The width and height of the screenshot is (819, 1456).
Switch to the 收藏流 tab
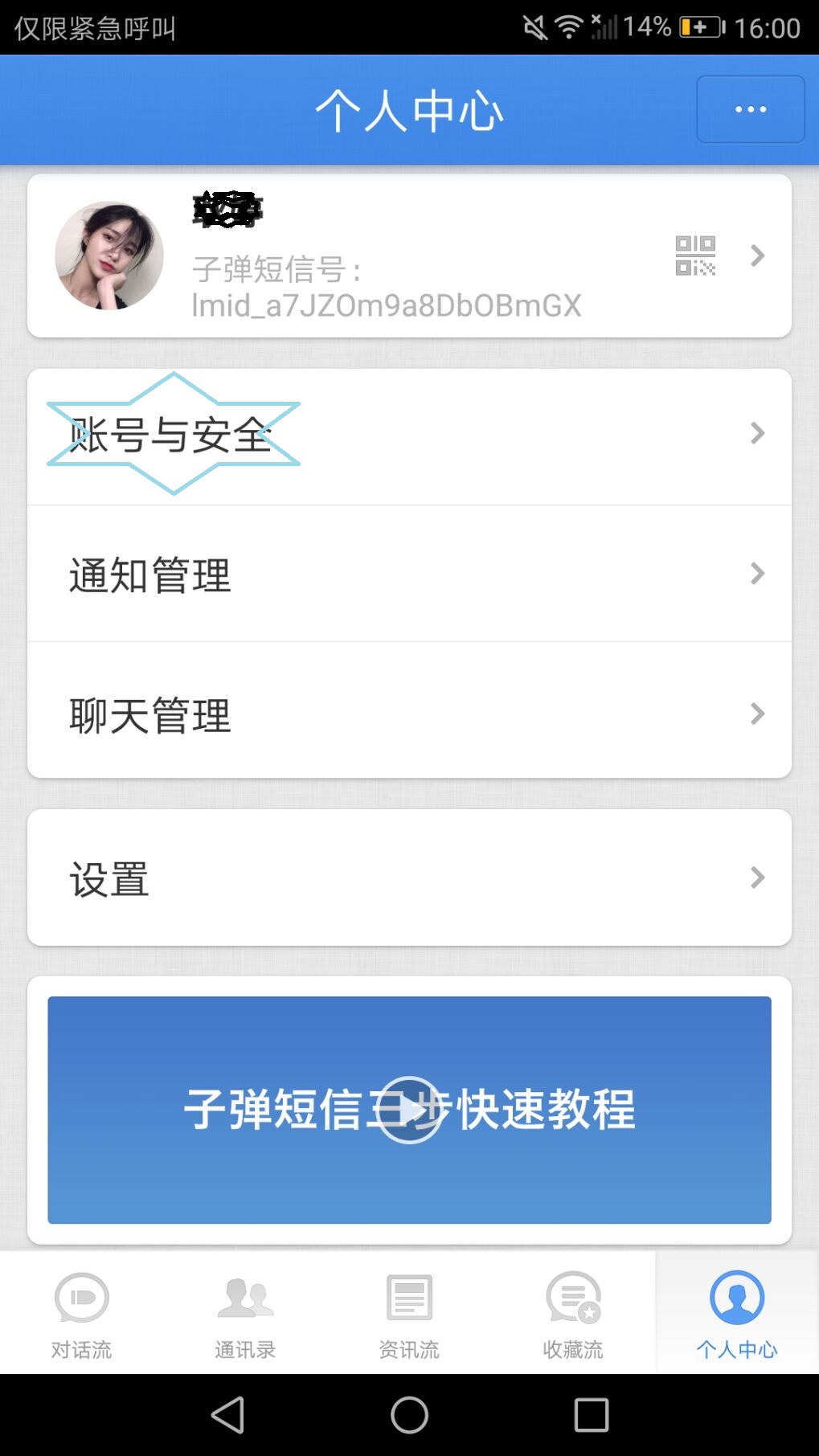573,1313
